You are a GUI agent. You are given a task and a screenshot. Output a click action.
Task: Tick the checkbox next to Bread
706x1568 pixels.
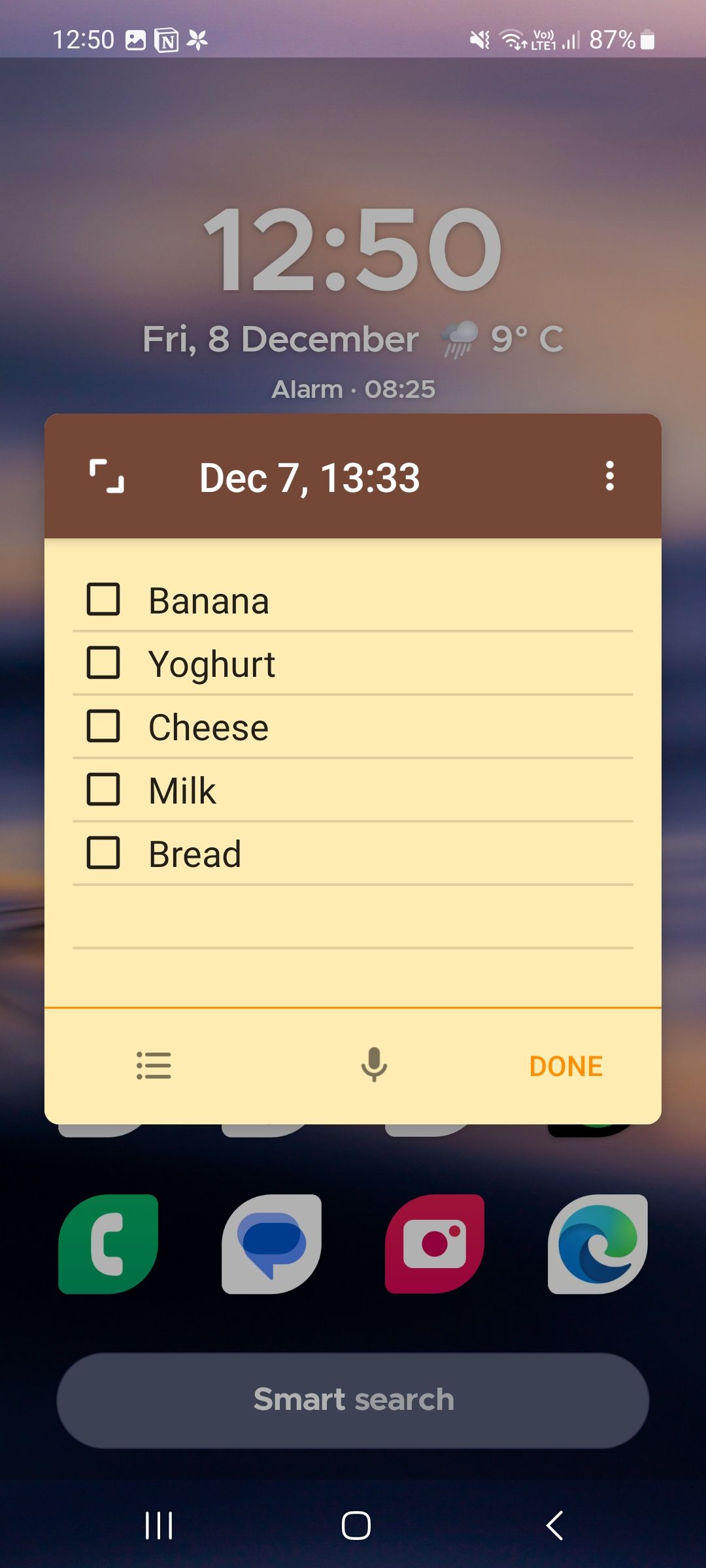tap(103, 852)
